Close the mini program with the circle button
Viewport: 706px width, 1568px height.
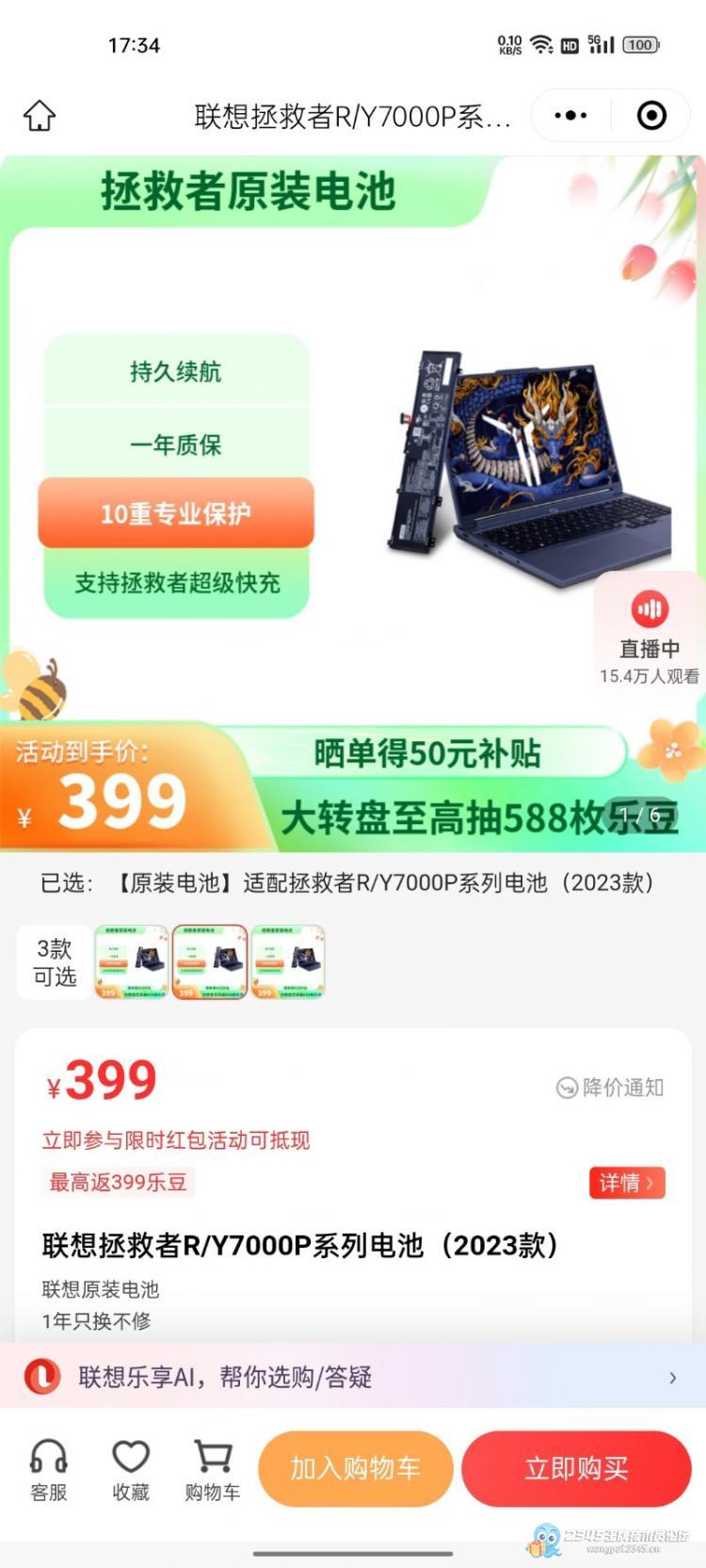click(x=651, y=116)
